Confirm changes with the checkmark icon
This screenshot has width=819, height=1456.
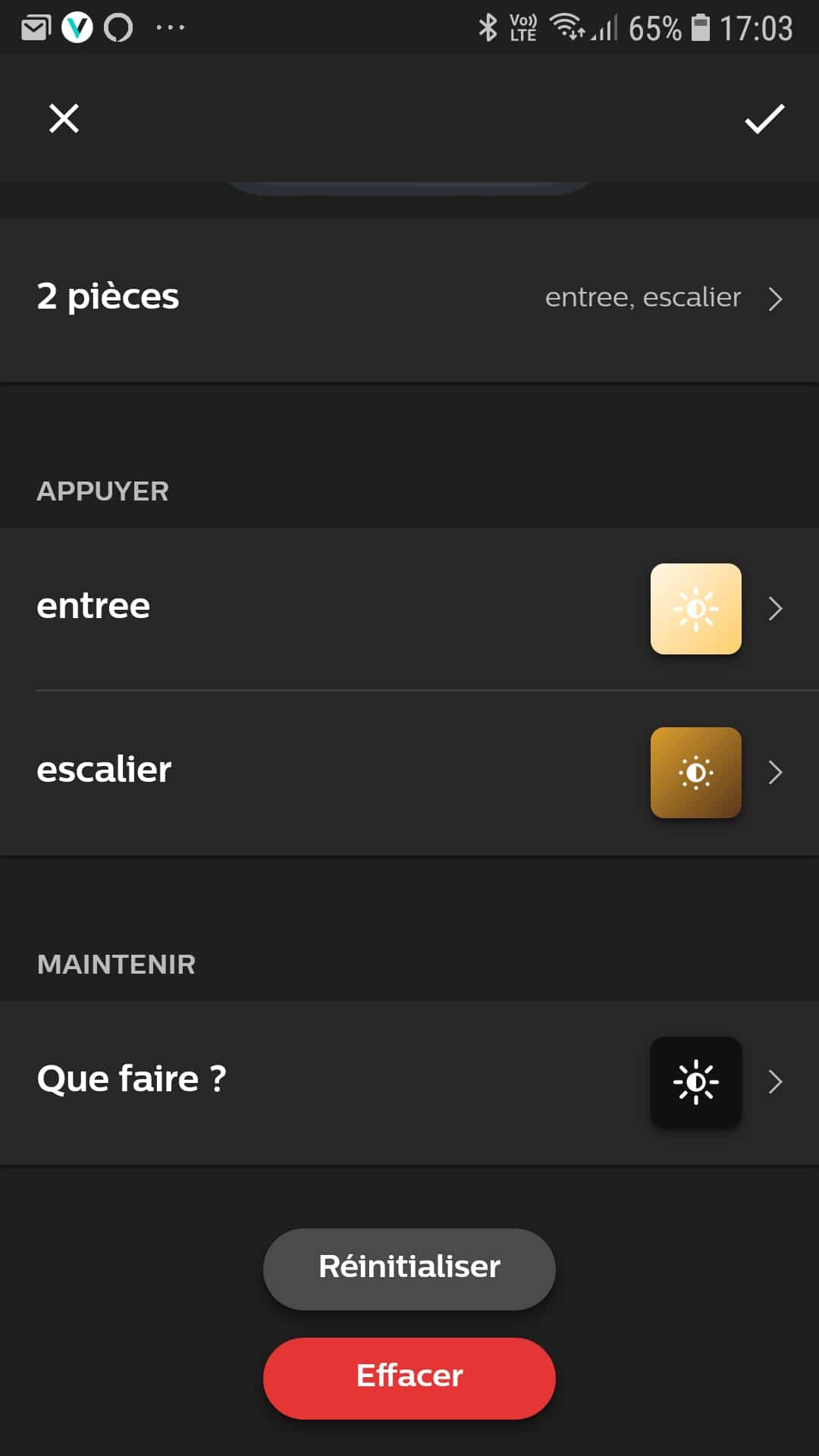point(764,119)
